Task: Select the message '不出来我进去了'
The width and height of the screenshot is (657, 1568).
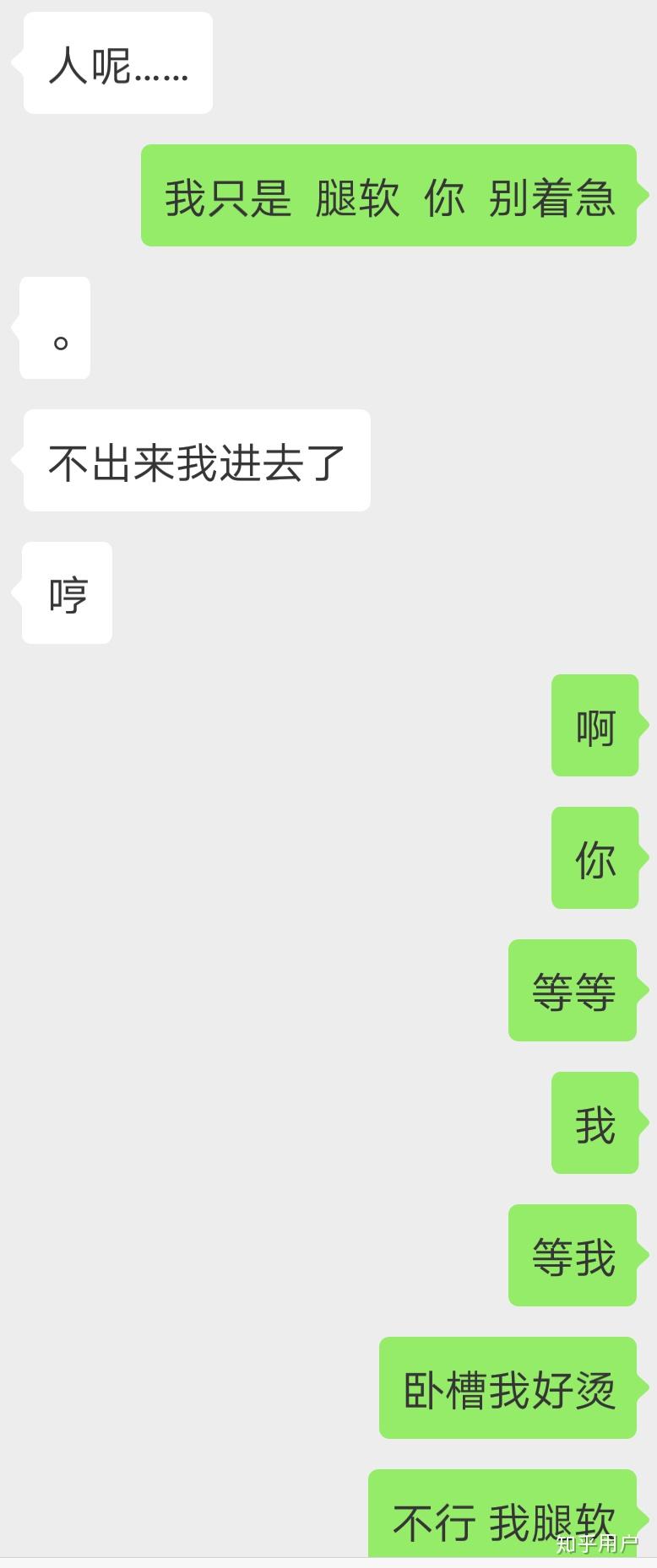Action: (196, 460)
